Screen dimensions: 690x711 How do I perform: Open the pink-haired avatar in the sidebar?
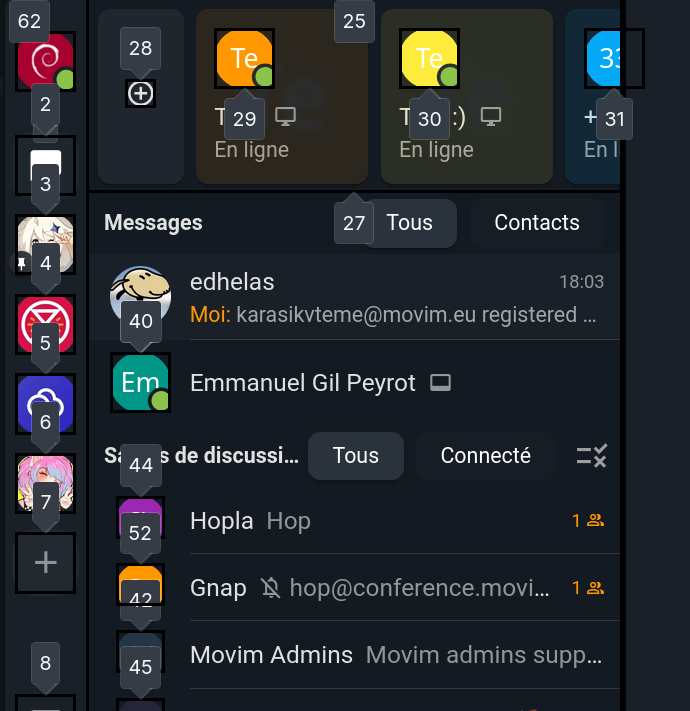coord(46,483)
